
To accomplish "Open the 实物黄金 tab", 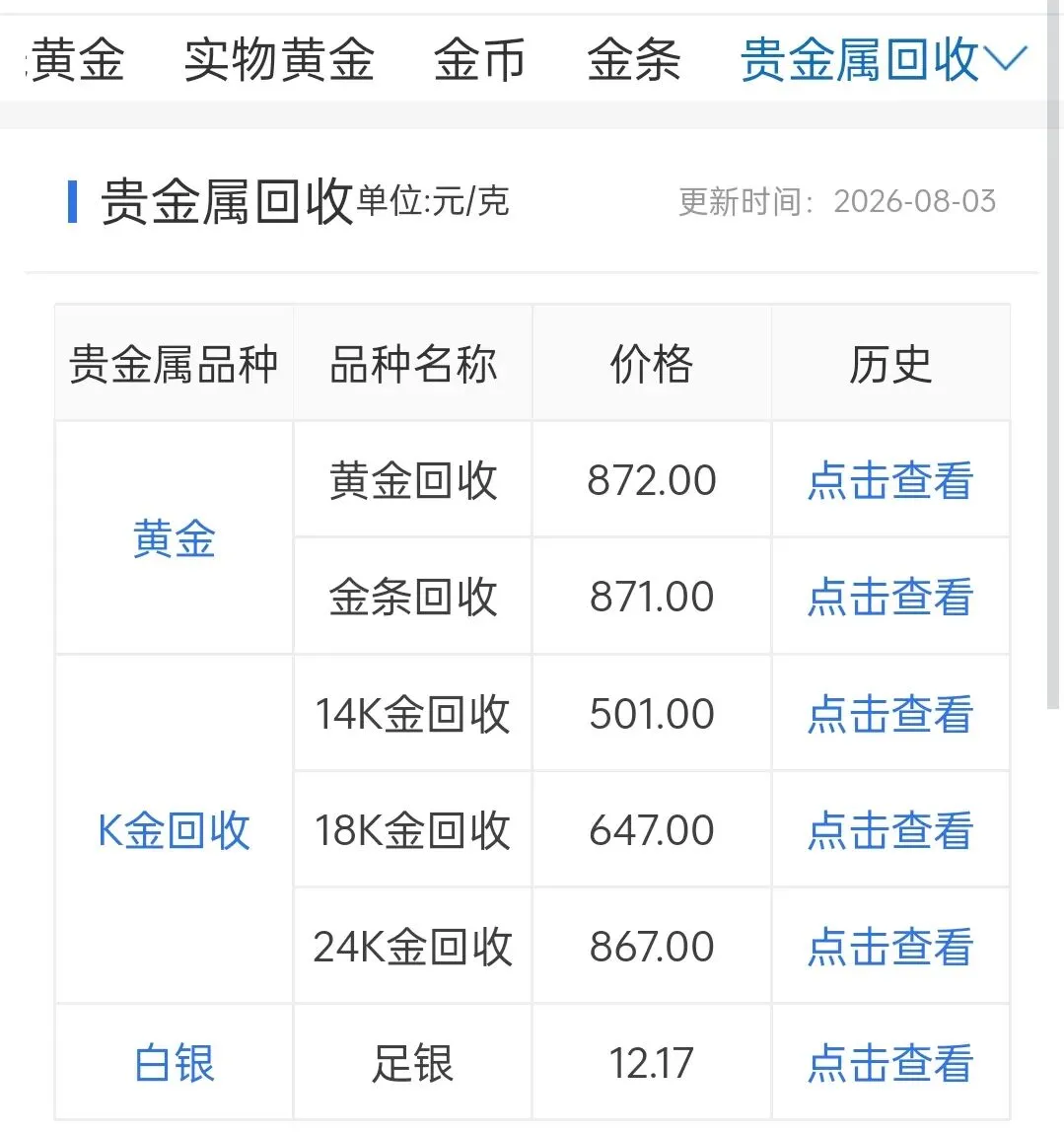I will point(279,60).
